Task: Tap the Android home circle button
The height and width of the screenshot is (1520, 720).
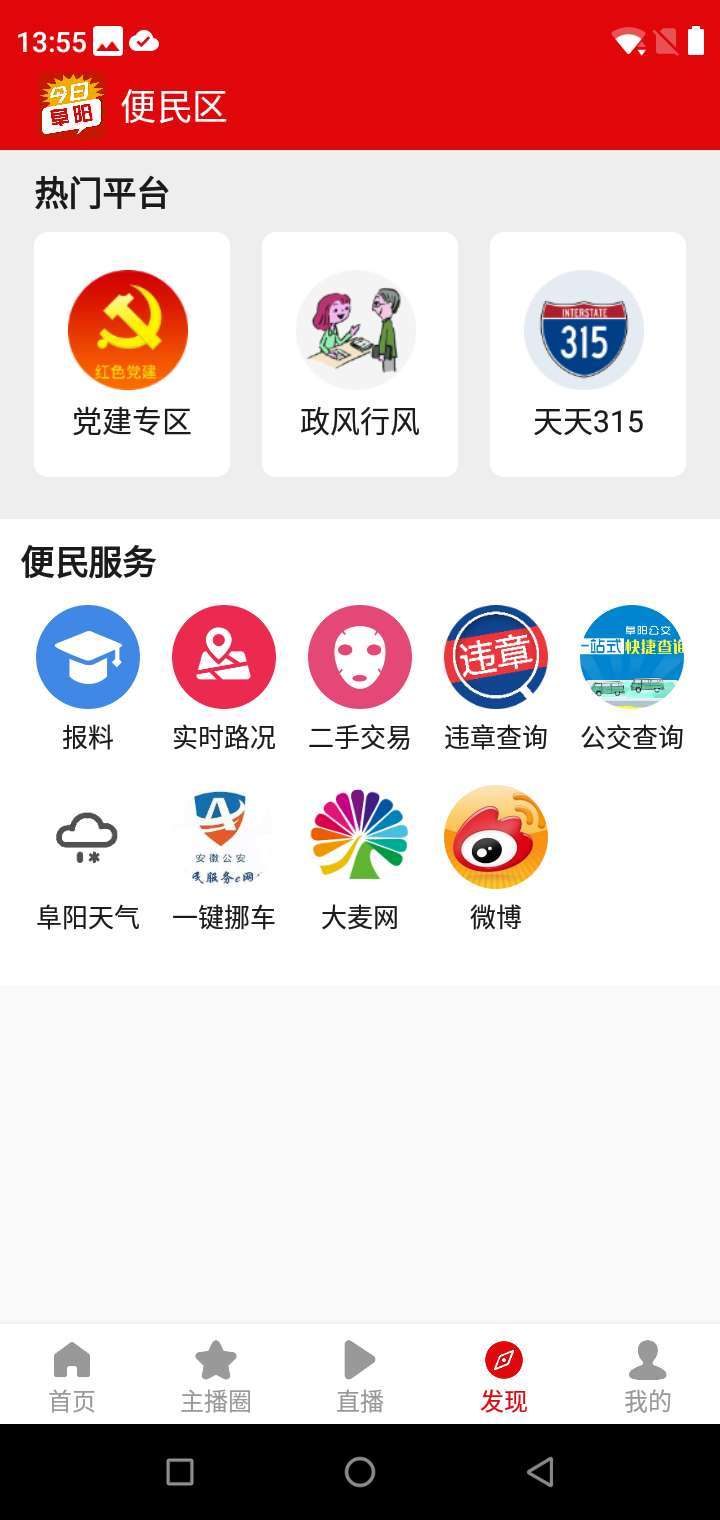Action: pyautogui.click(x=360, y=1472)
